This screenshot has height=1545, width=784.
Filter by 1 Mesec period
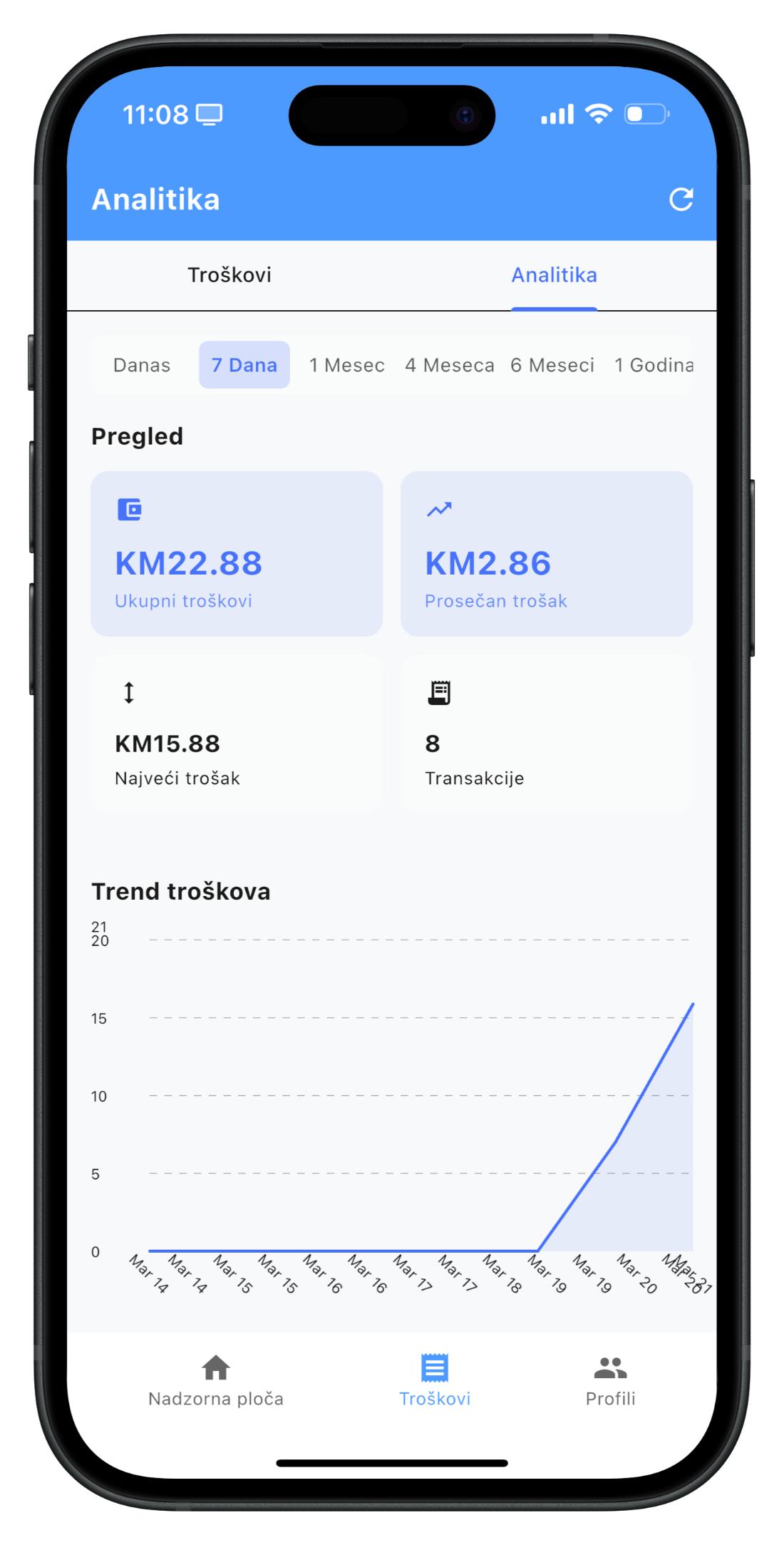tap(346, 365)
